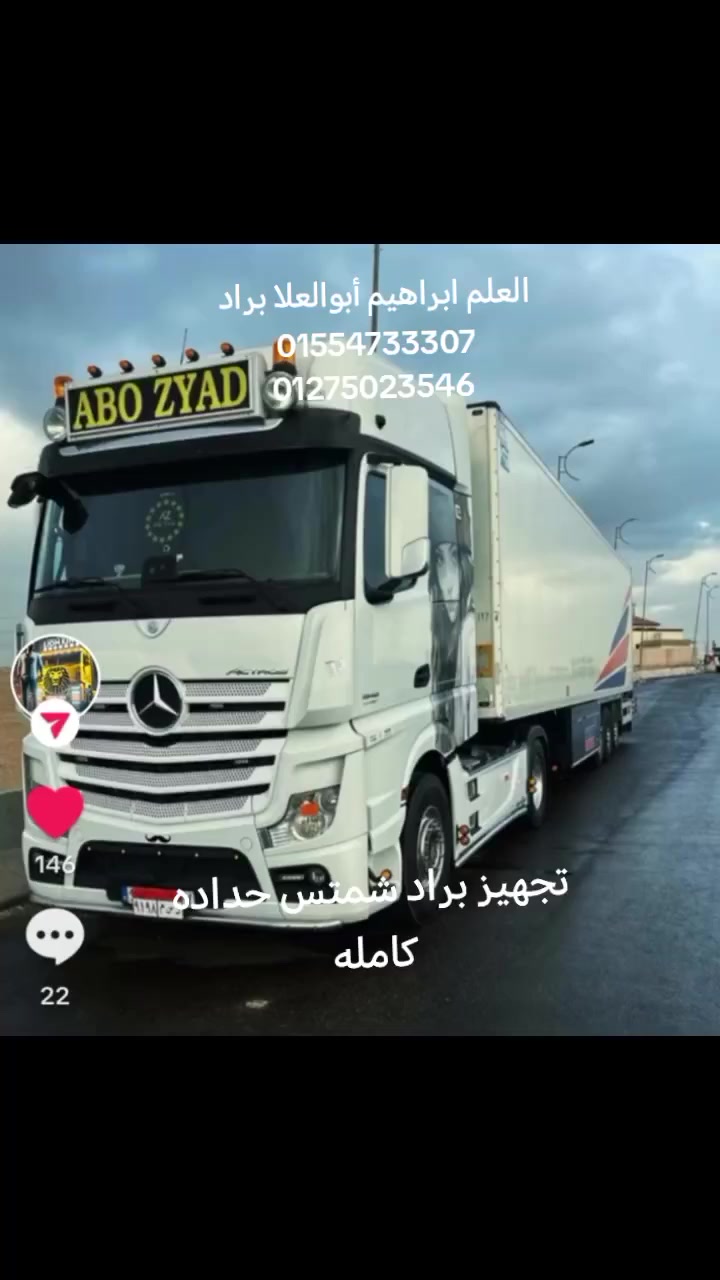The width and height of the screenshot is (720, 1280).
Task: Like the video using the heart icon
Action: click(x=57, y=808)
